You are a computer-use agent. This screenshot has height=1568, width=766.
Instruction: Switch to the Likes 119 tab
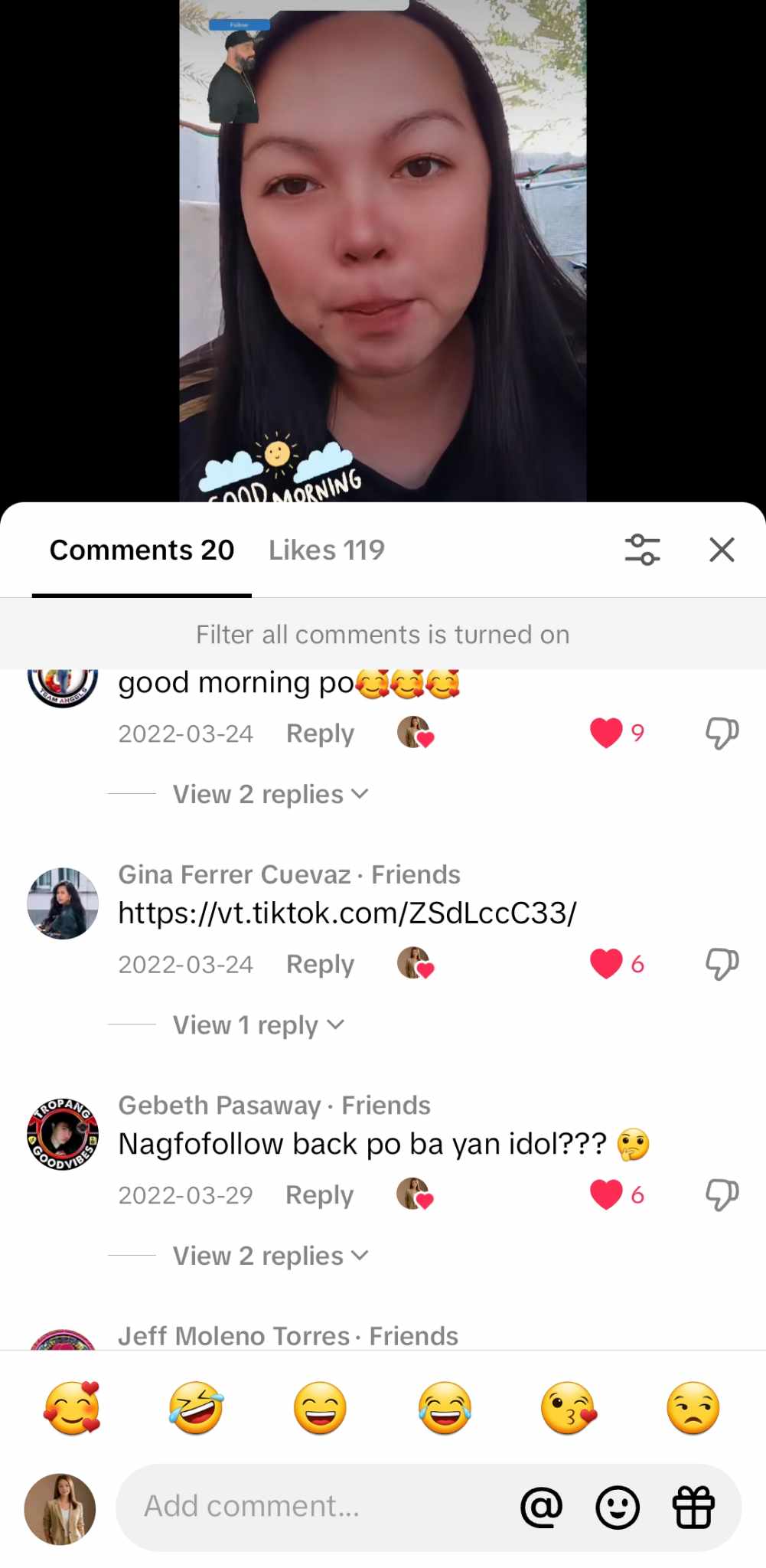(326, 550)
